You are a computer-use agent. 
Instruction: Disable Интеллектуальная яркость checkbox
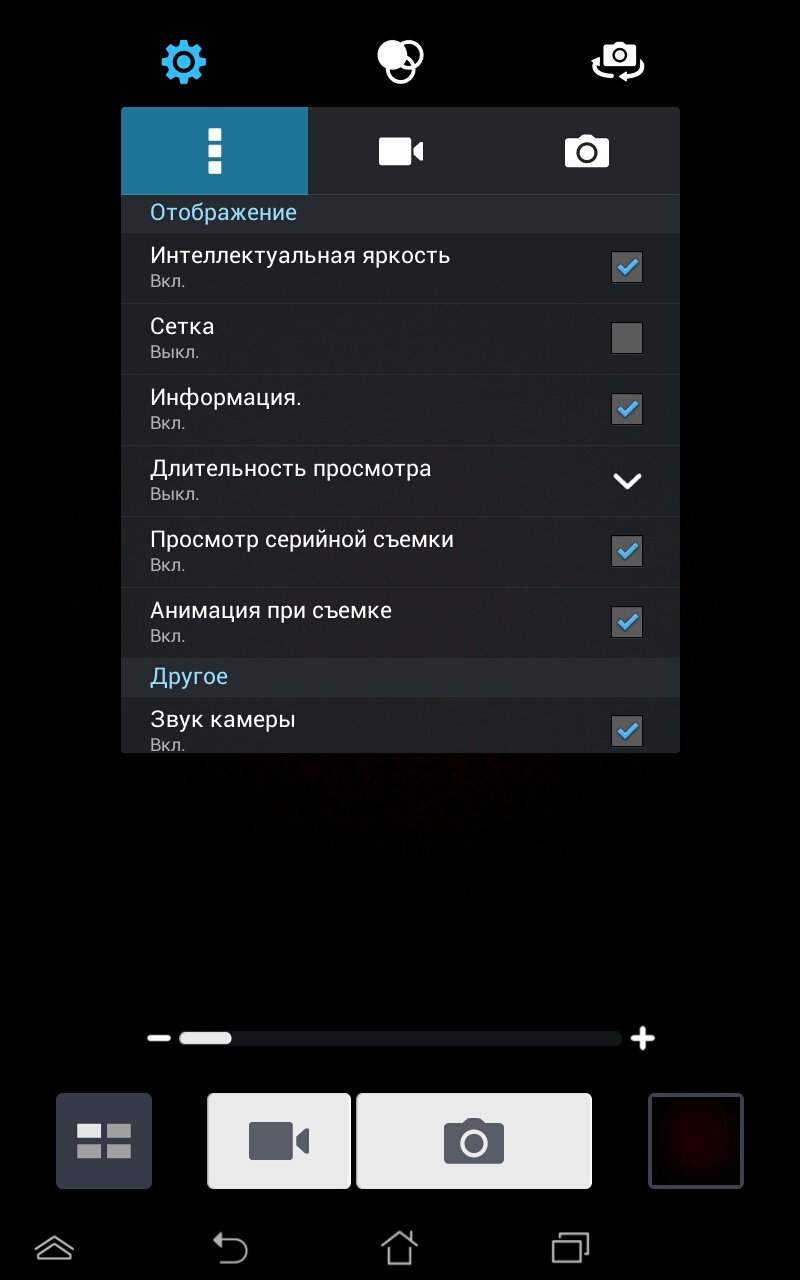627,267
